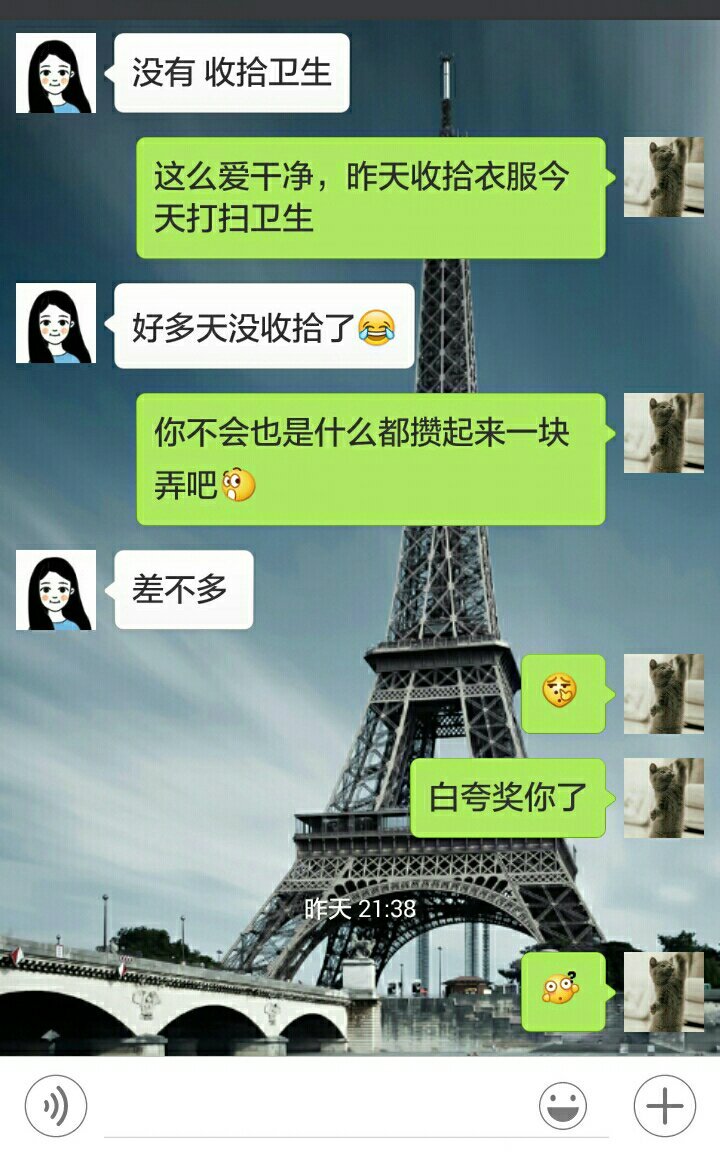Image resolution: width=720 pixels, height=1154 pixels.
Task: Open cat avatar beside 白夸奖你了
Action: (664, 798)
